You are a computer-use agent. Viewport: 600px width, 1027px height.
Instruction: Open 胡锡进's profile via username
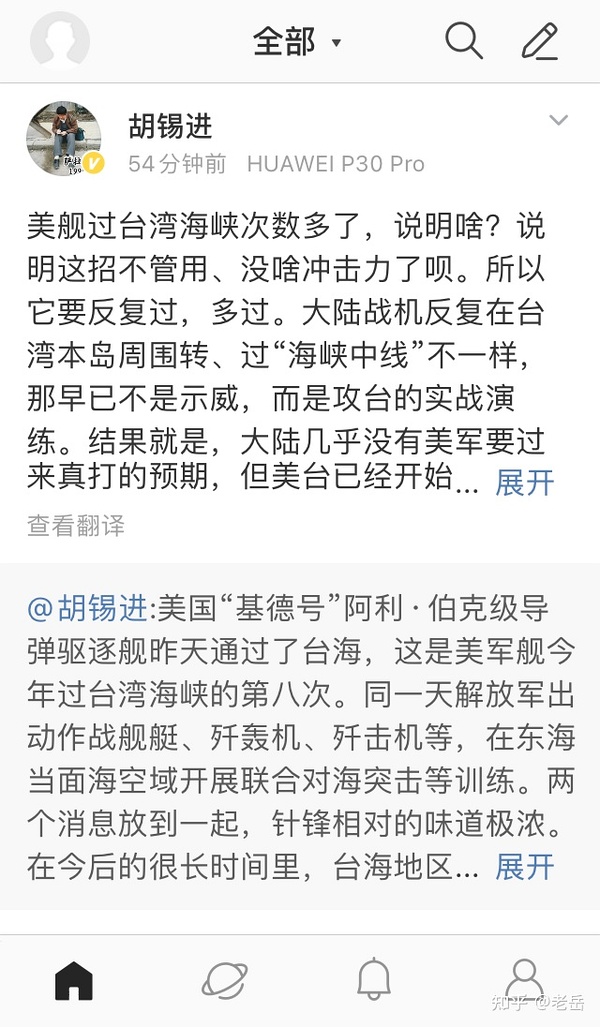[x=170, y=126]
